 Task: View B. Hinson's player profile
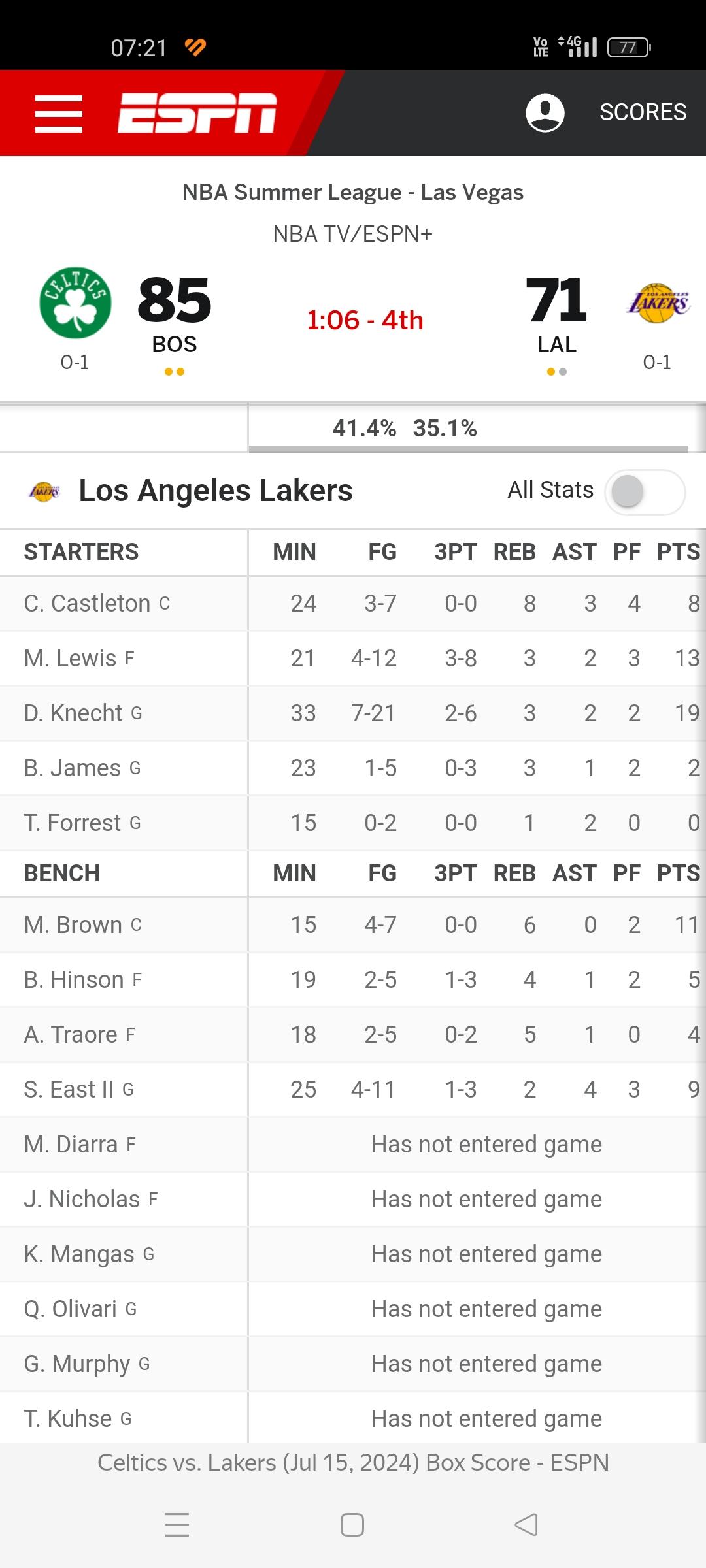[74, 979]
